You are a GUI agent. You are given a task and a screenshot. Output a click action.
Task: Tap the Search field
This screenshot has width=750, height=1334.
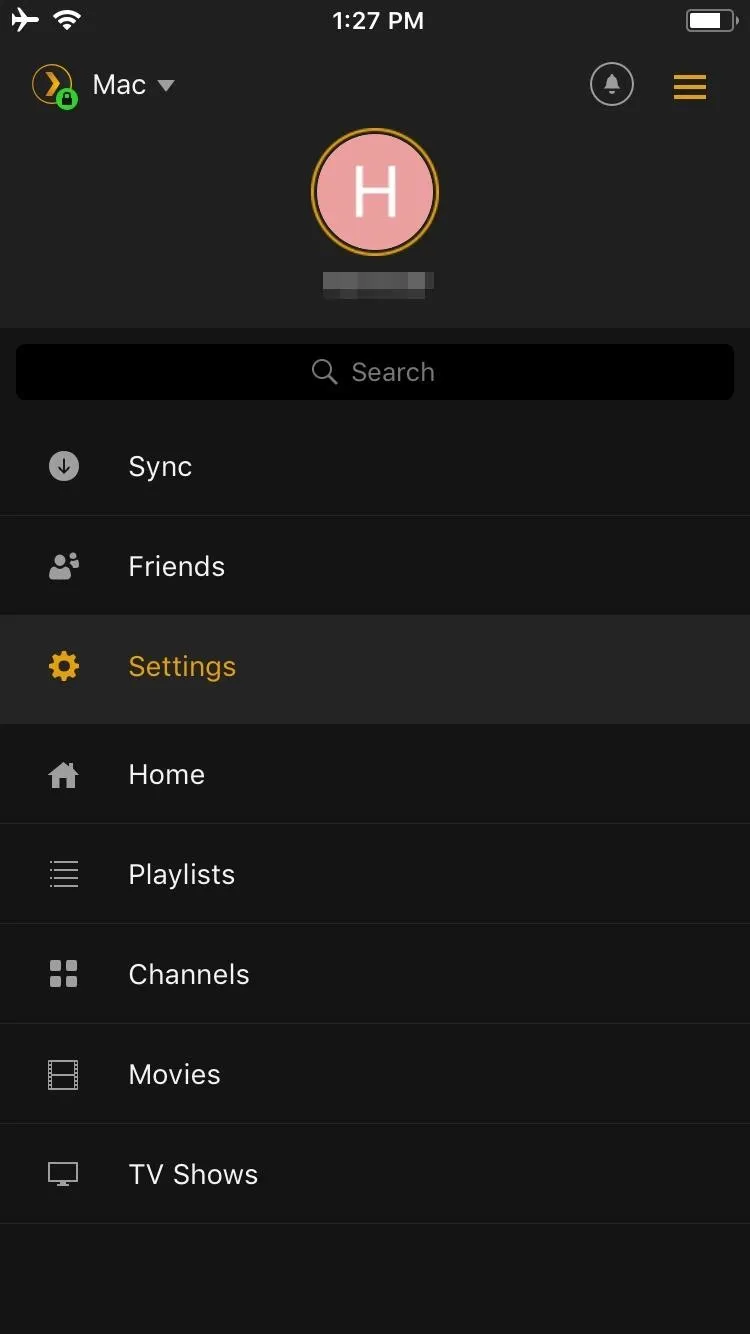(x=375, y=372)
